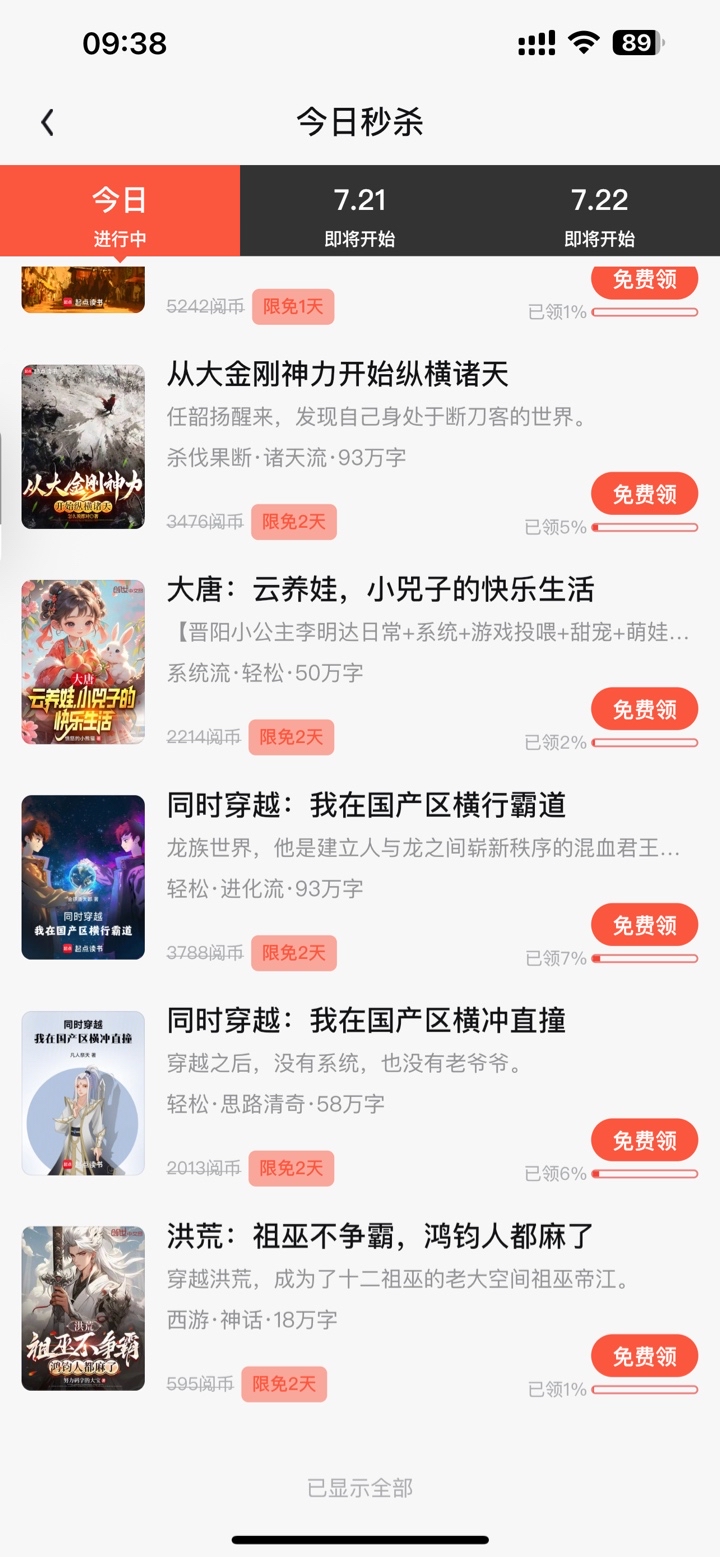
Task: Switch to the 今日 tab
Action: point(120,212)
